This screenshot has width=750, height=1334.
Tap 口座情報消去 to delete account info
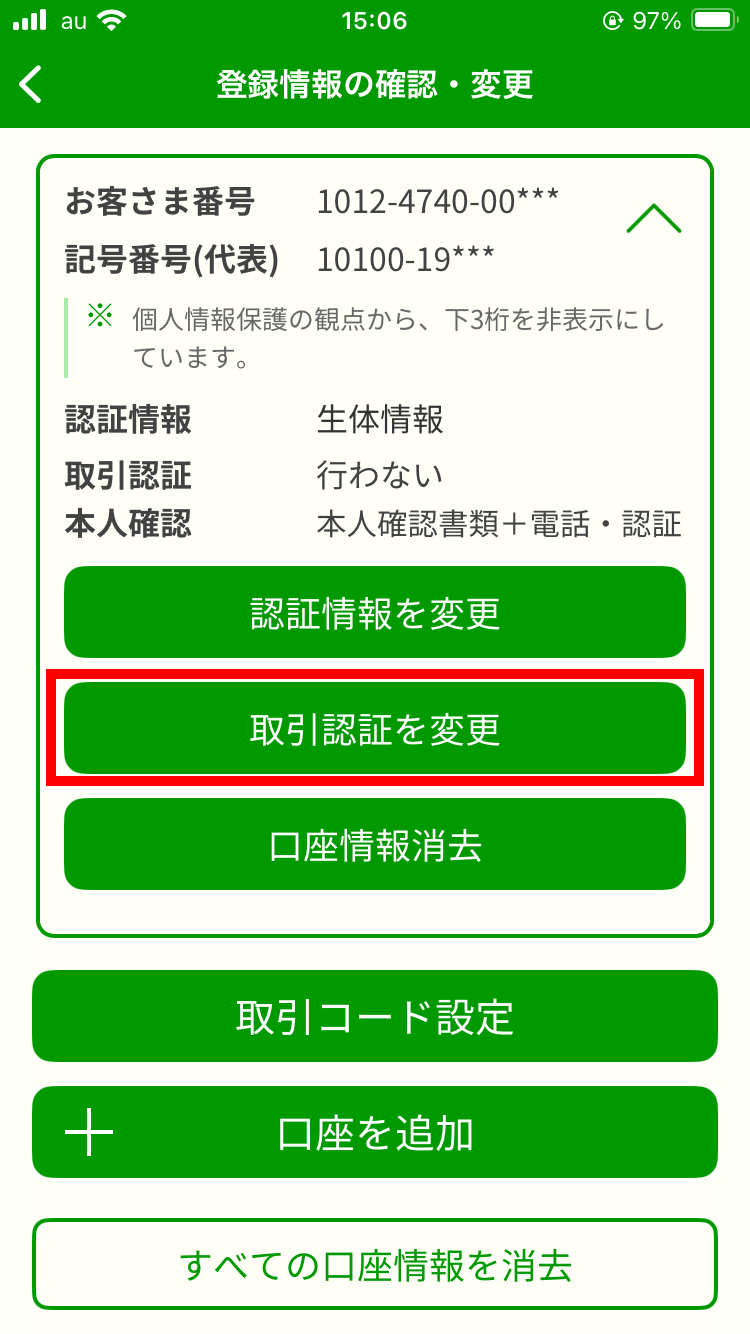coord(374,843)
